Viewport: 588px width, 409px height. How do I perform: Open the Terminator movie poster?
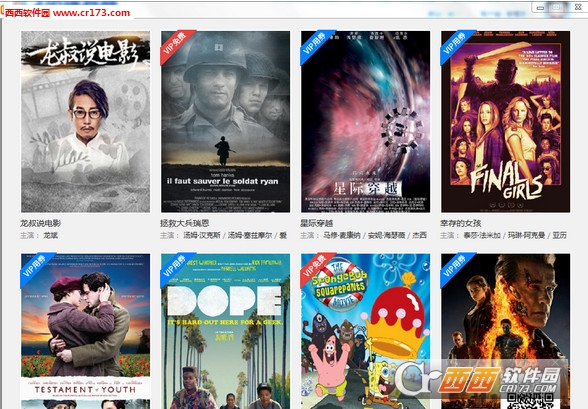pyautogui.click(x=506, y=331)
